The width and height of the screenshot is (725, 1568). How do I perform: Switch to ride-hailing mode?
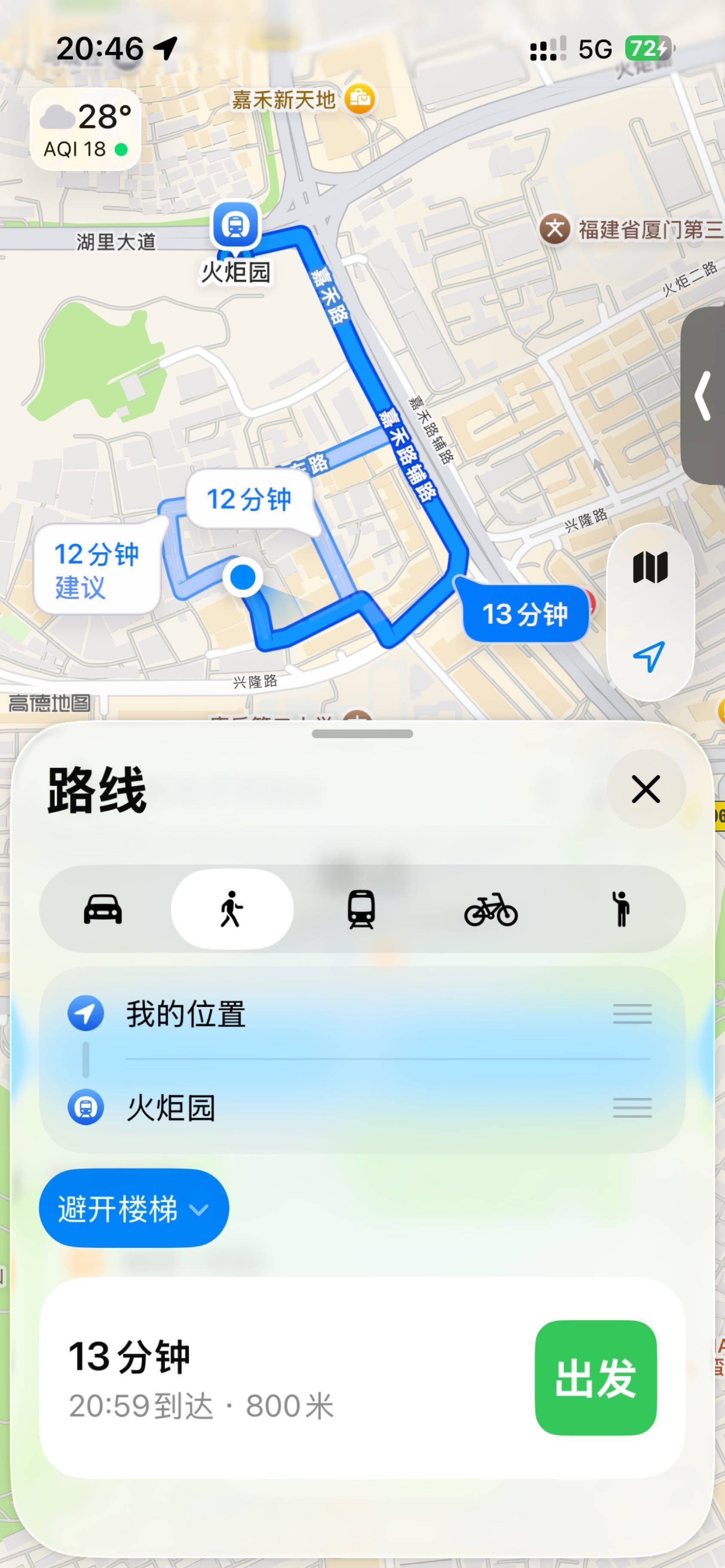pos(620,909)
